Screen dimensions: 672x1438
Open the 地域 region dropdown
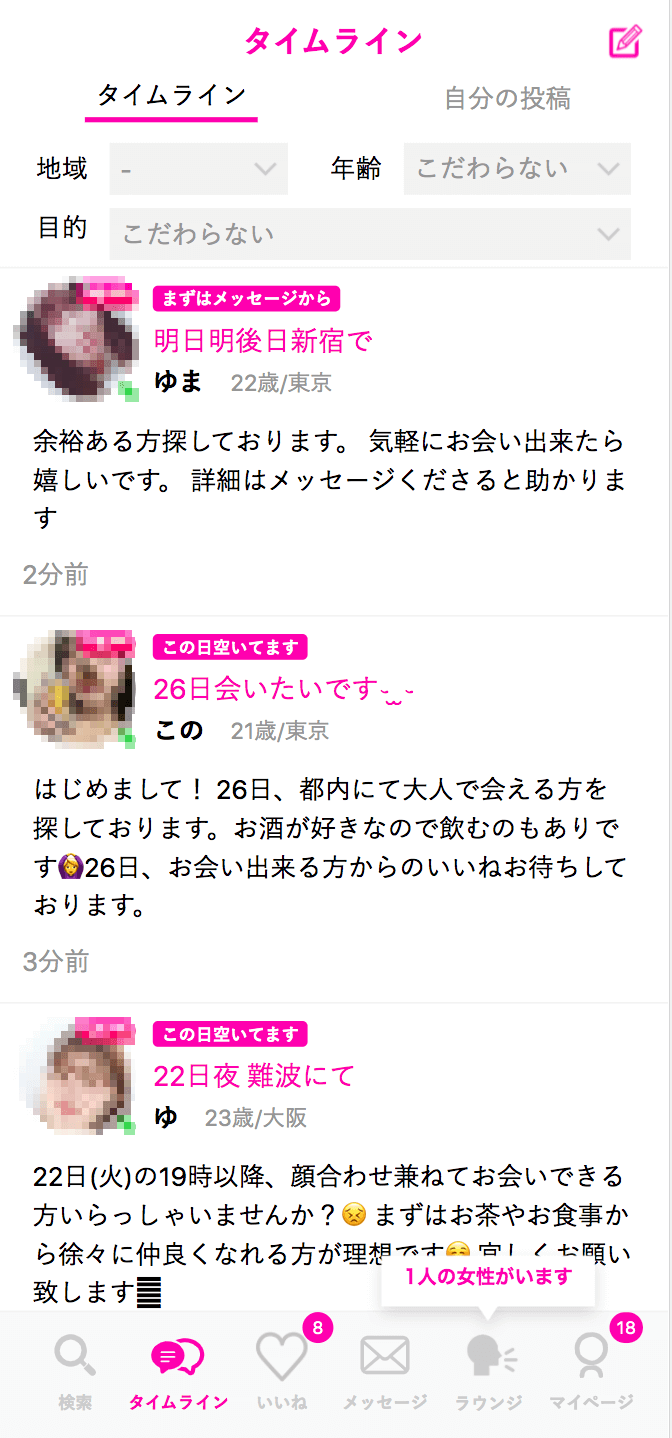[x=198, y=169]
